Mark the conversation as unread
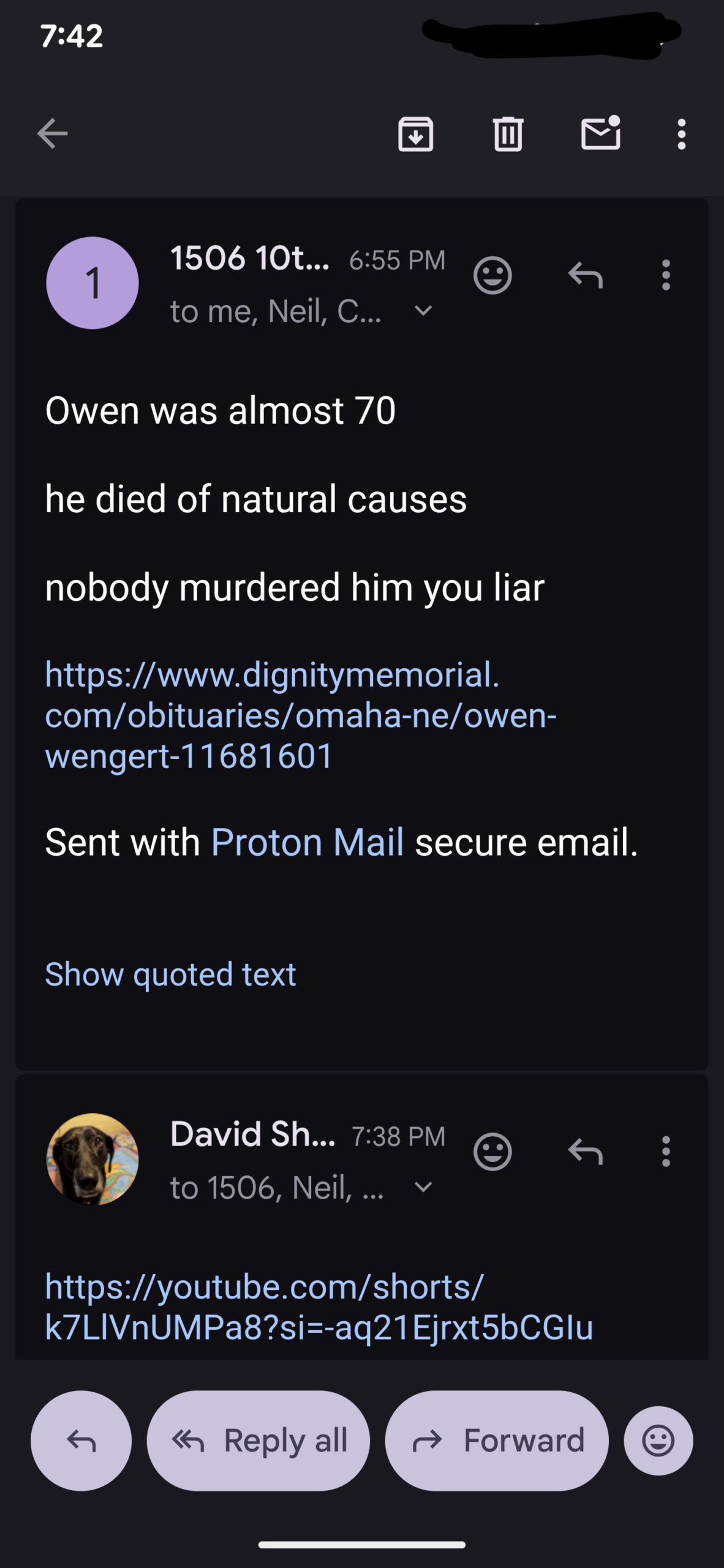Image resolution: width=724 pixels, height=1568 pixels. click(x=600, y=134)
